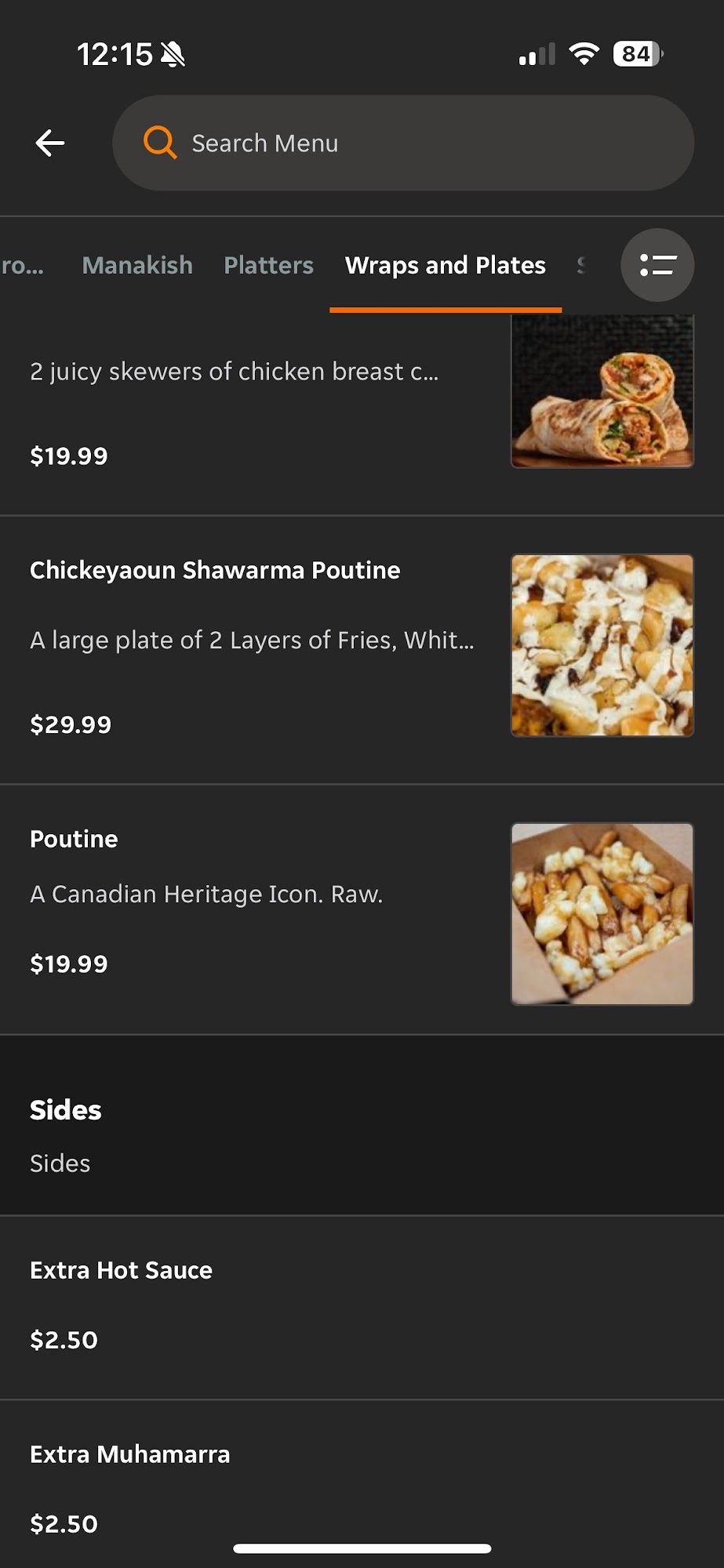
Task: Select the Wraps and Plates tab
Action: [445, 265]
